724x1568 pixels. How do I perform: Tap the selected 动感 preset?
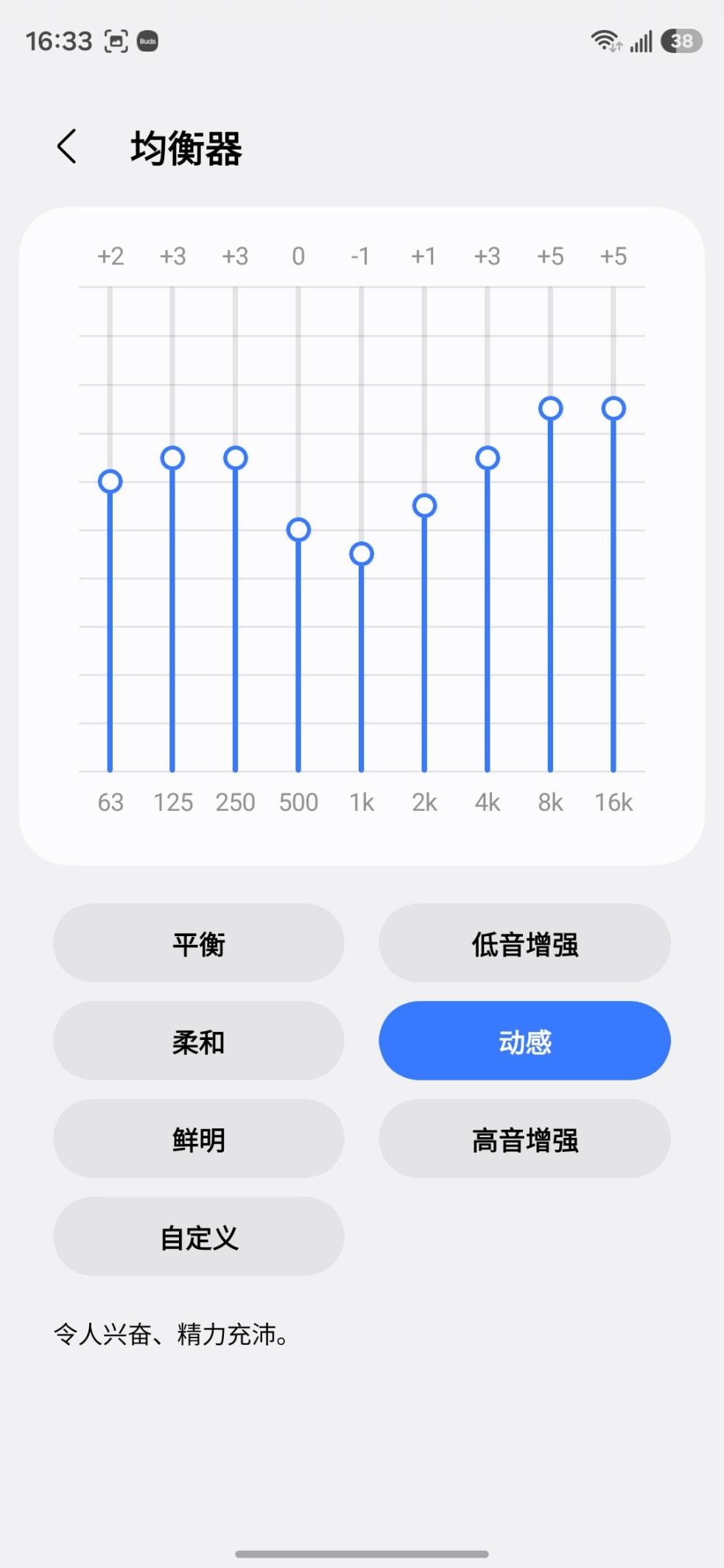point(524,1041)
